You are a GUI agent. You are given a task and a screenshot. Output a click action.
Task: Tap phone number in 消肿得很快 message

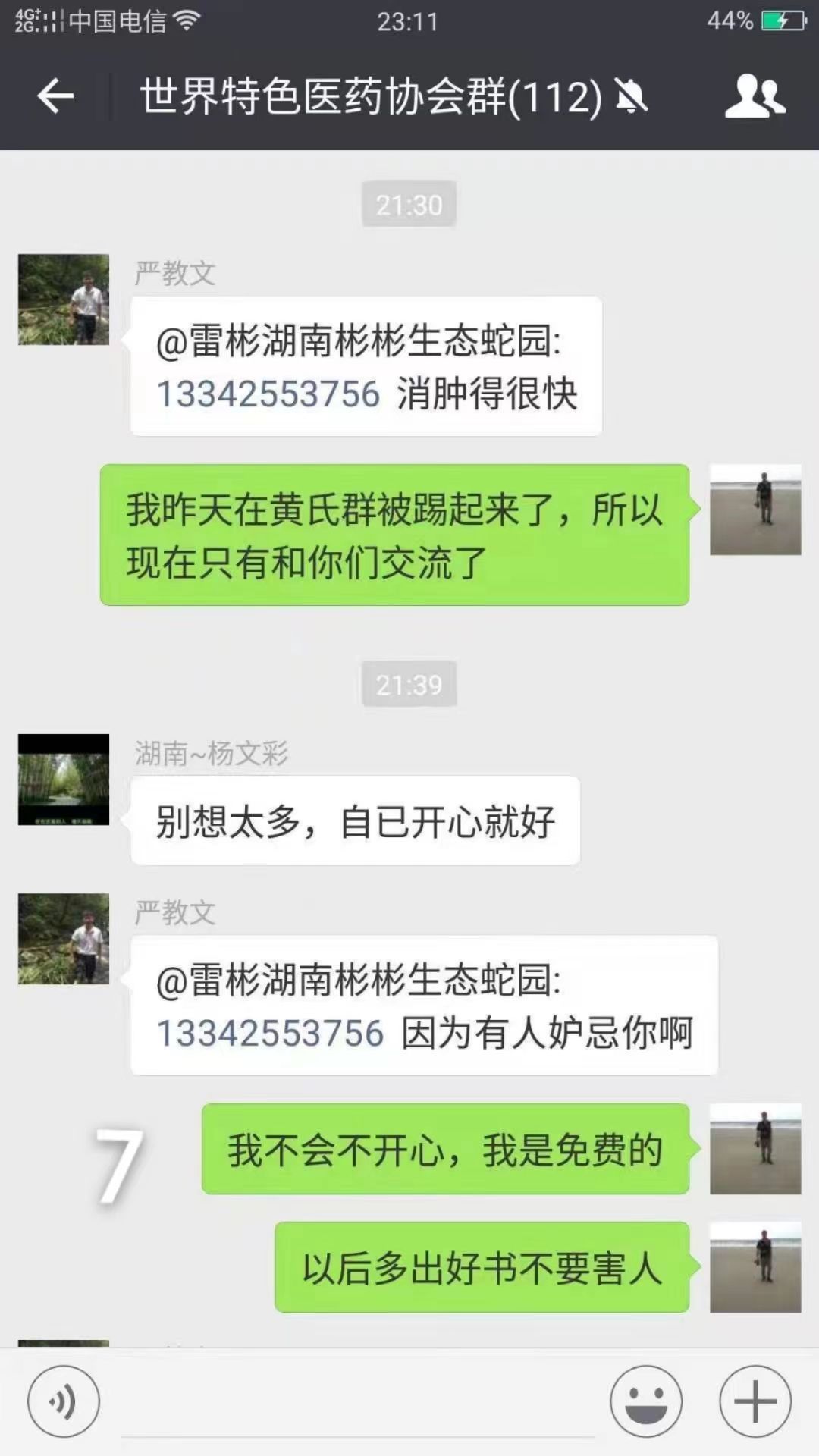point(268,394)
